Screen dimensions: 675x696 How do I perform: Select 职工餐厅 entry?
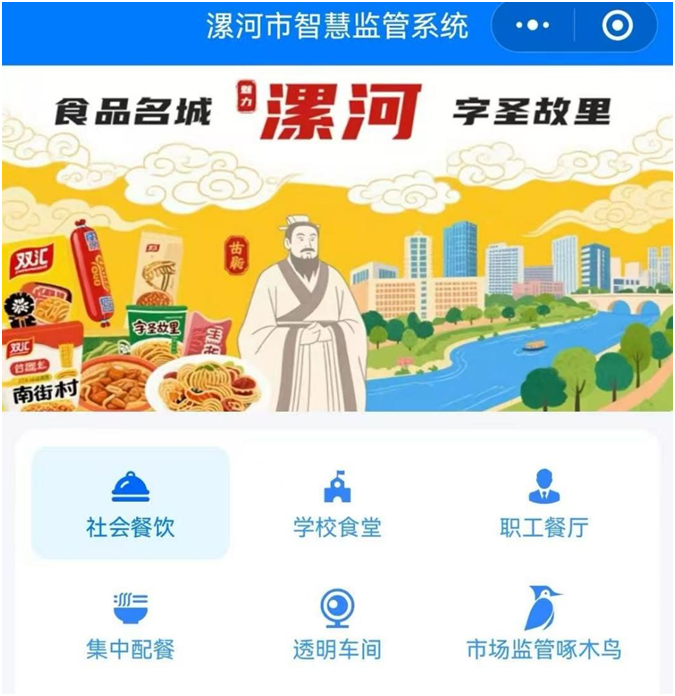pos(544,503)
